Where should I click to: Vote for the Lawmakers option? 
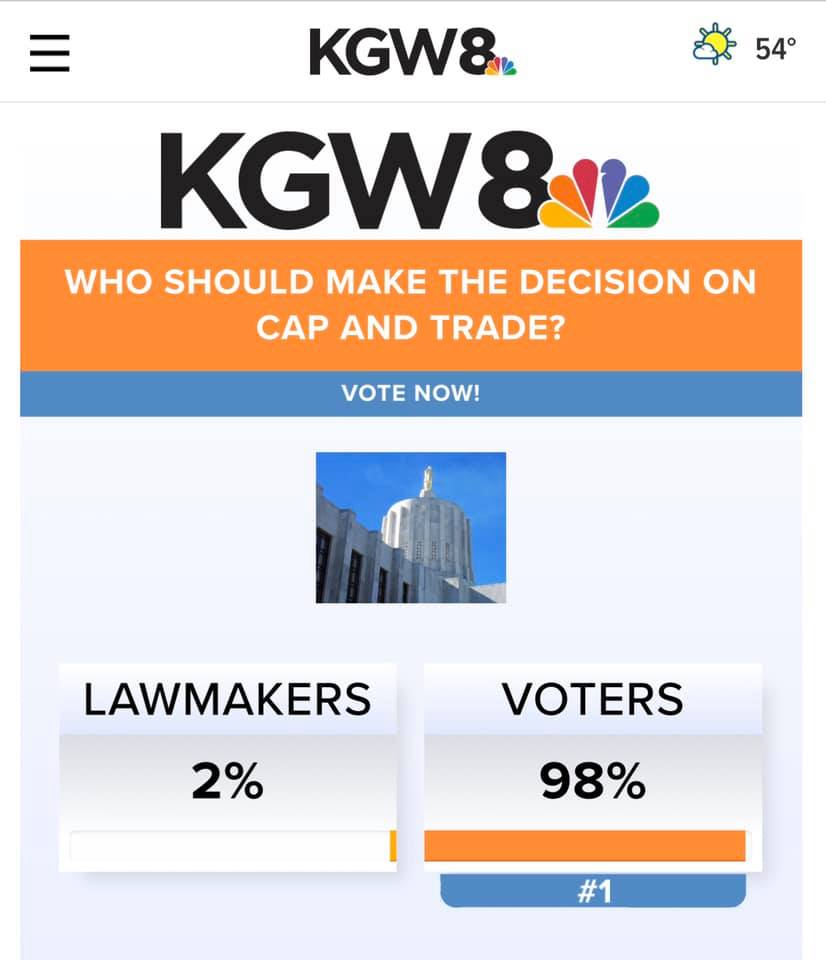(x=228, y=765)
